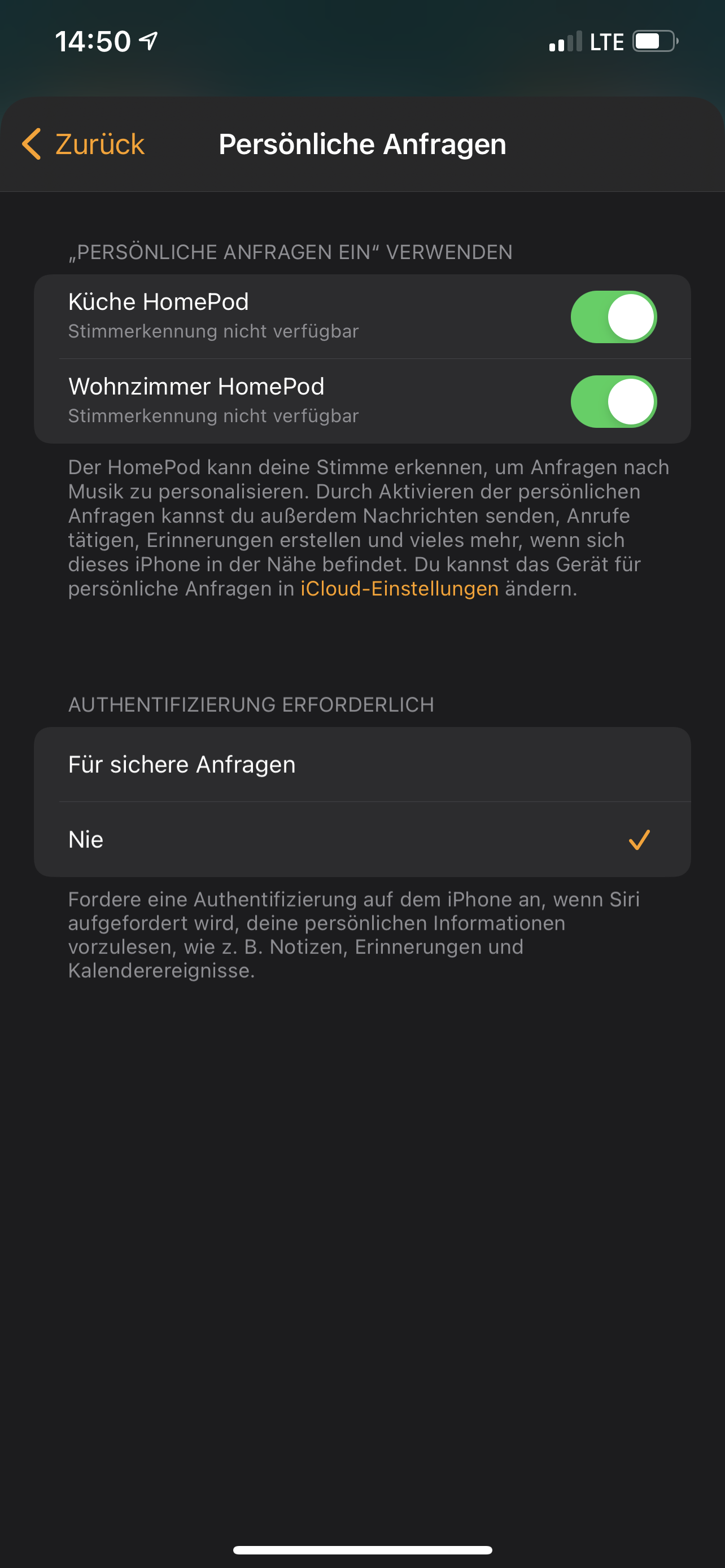Screen dimensions: 725x1568
Task: Choose the "Nie" authentication option
Action: tap(362, 839)
